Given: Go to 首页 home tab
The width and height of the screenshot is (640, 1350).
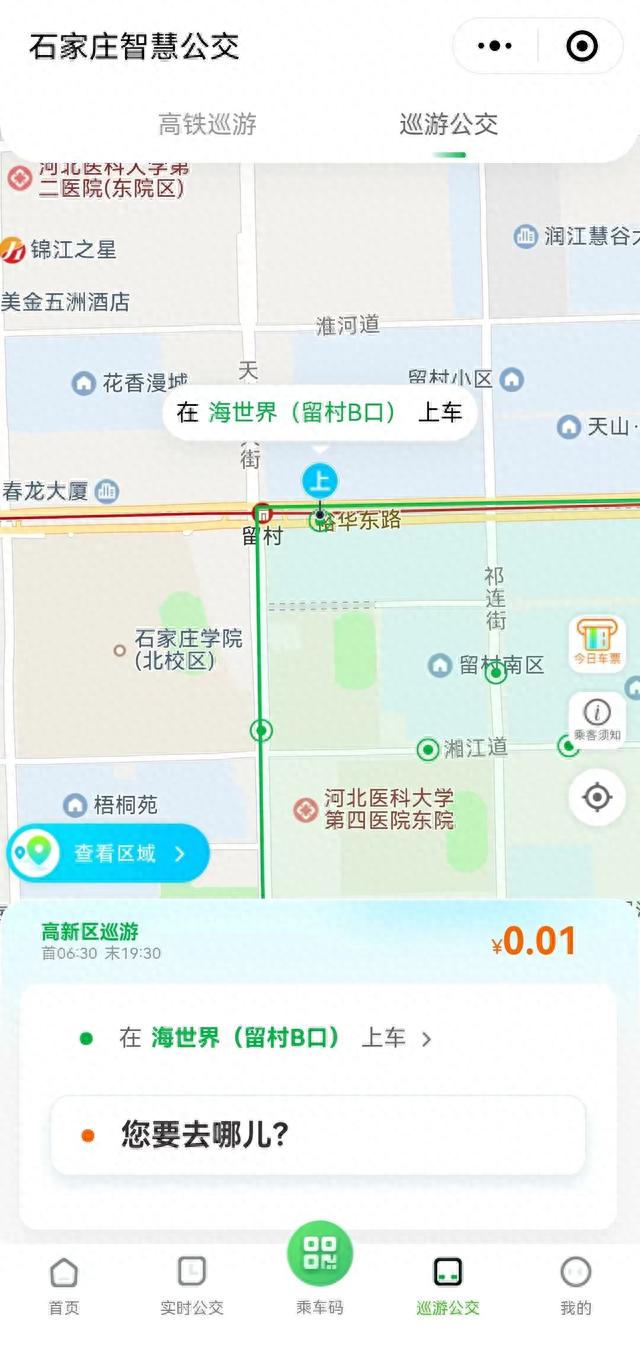Looking at the screenshot, I should (x=64, y=1285).
